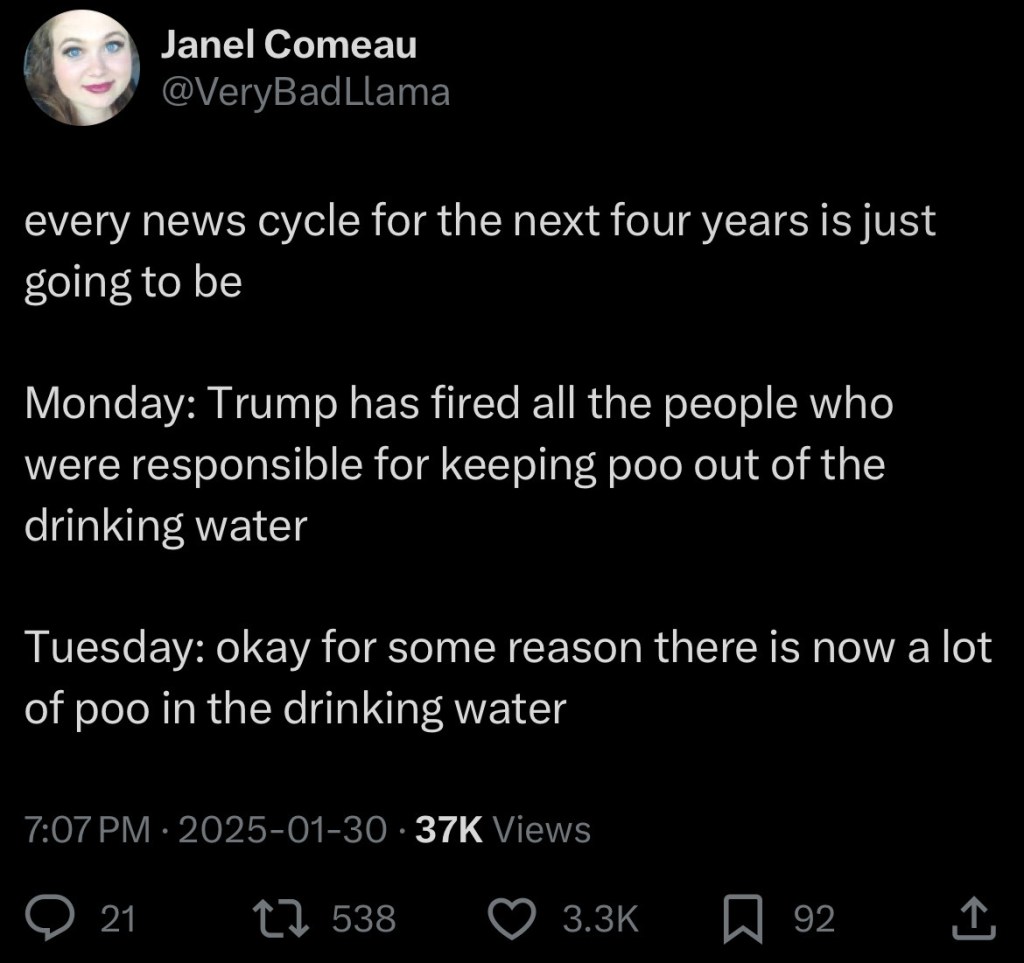Open the @VeryBadLlama profile handle

pos(305,93)
